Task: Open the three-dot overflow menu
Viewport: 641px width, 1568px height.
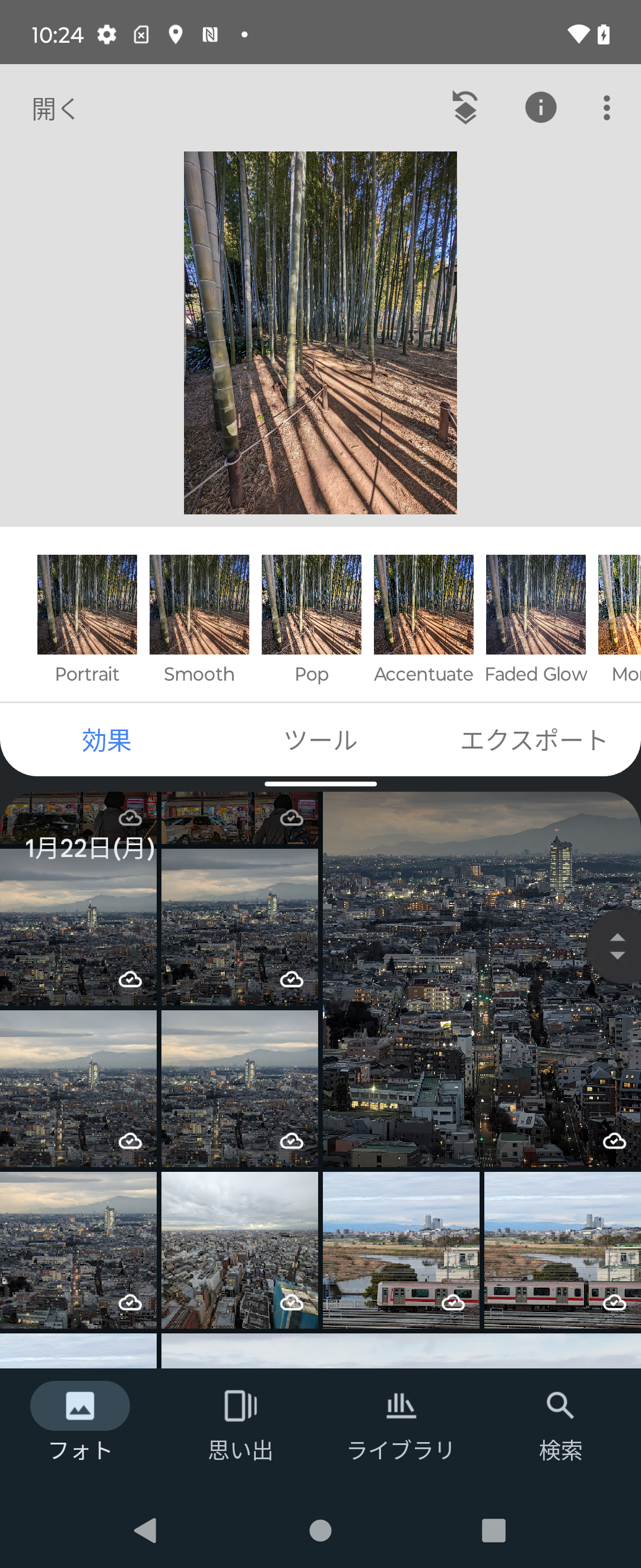Action: pos(606,108)
